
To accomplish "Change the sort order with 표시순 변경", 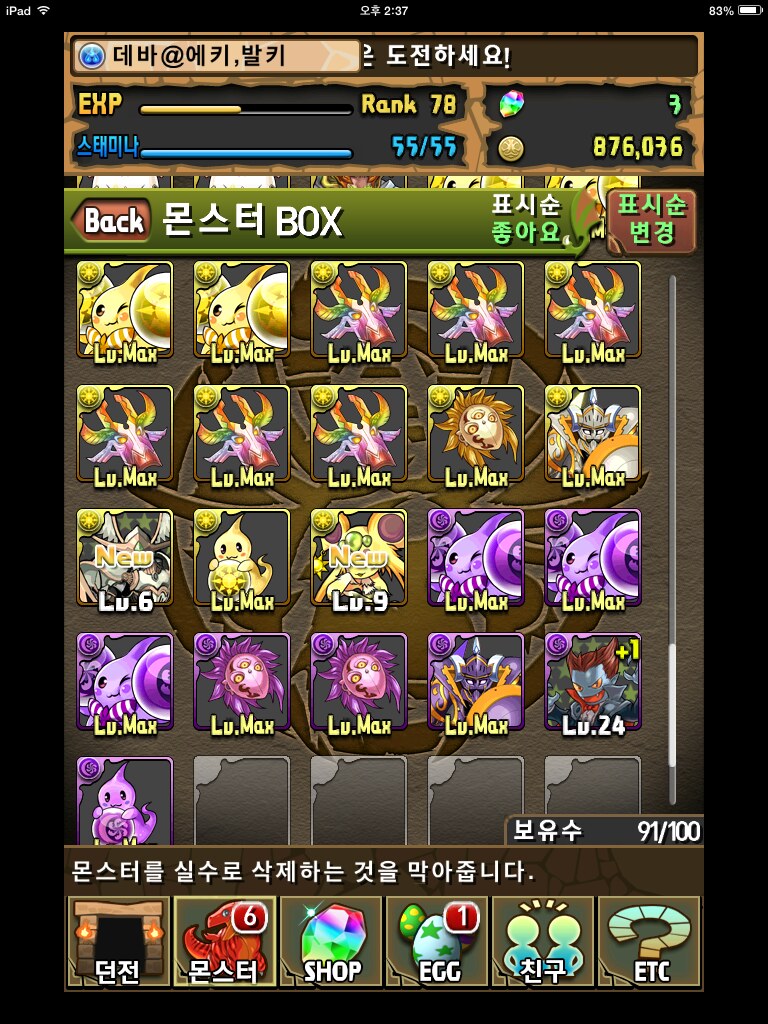I will 651,221.
